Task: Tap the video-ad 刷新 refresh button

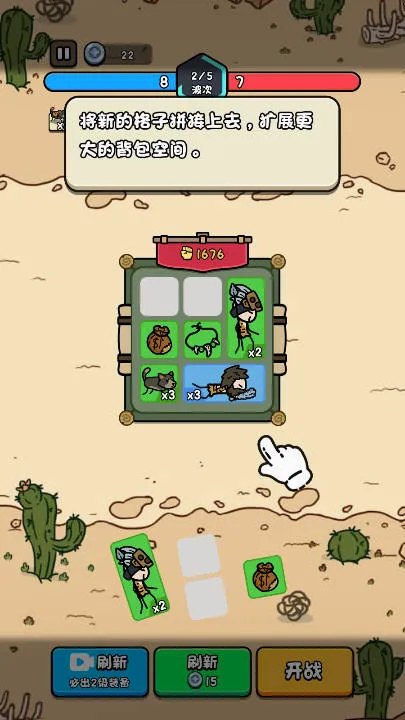Action: (100, 671)
